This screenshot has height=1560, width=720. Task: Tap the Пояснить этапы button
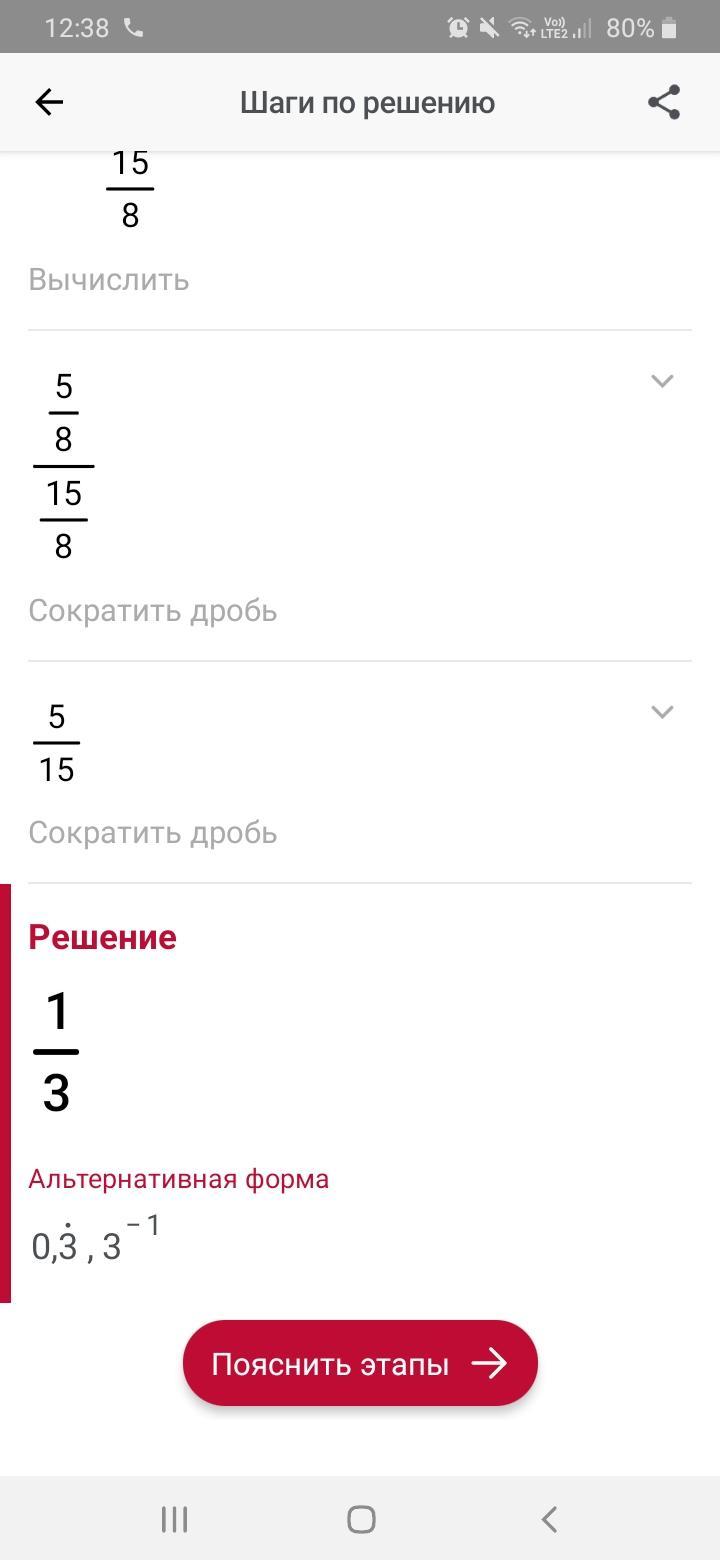(x=360, y=1363)
